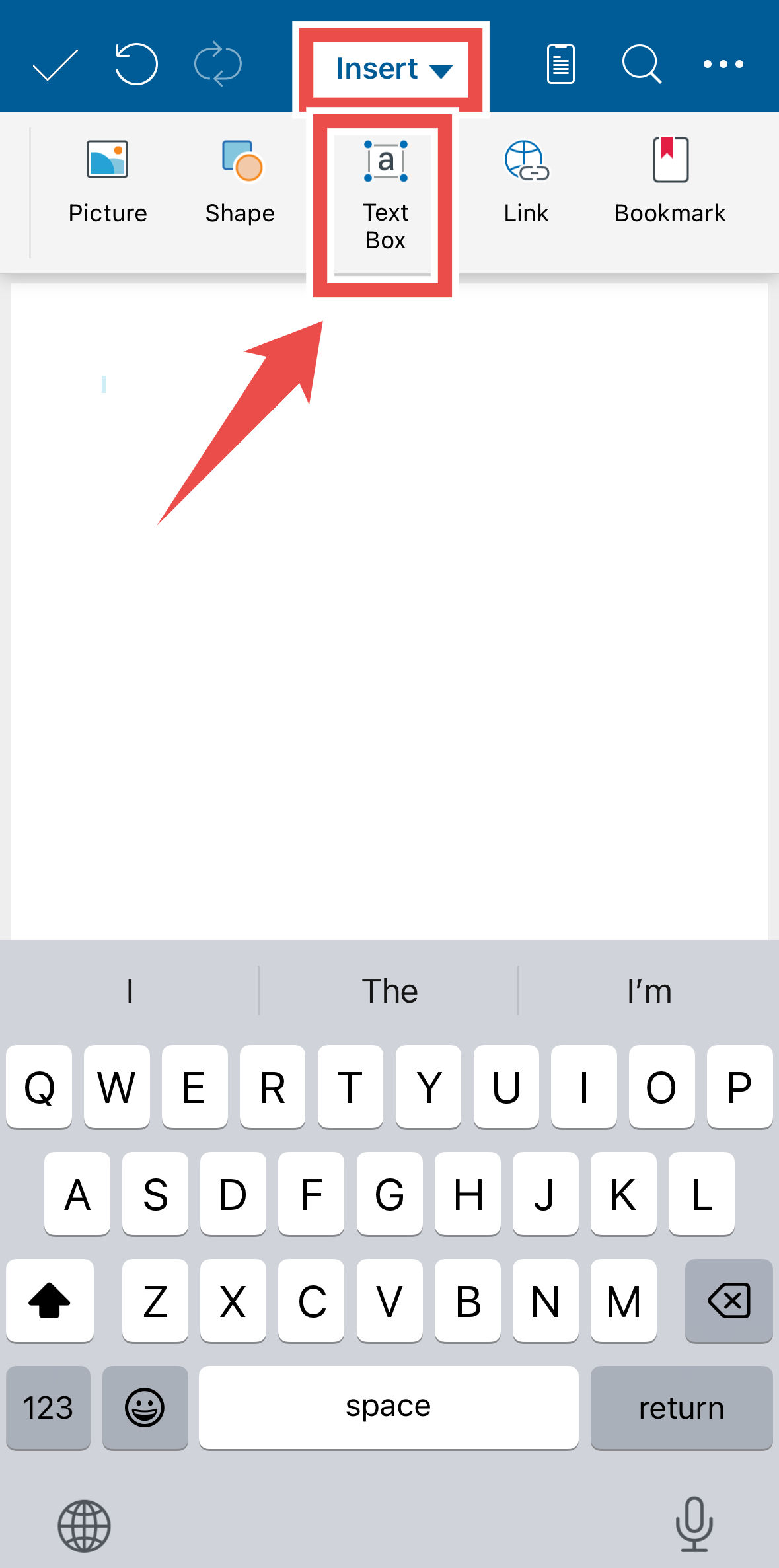
Task: Open the three-dot overflow menu
Action: [723, 65]
